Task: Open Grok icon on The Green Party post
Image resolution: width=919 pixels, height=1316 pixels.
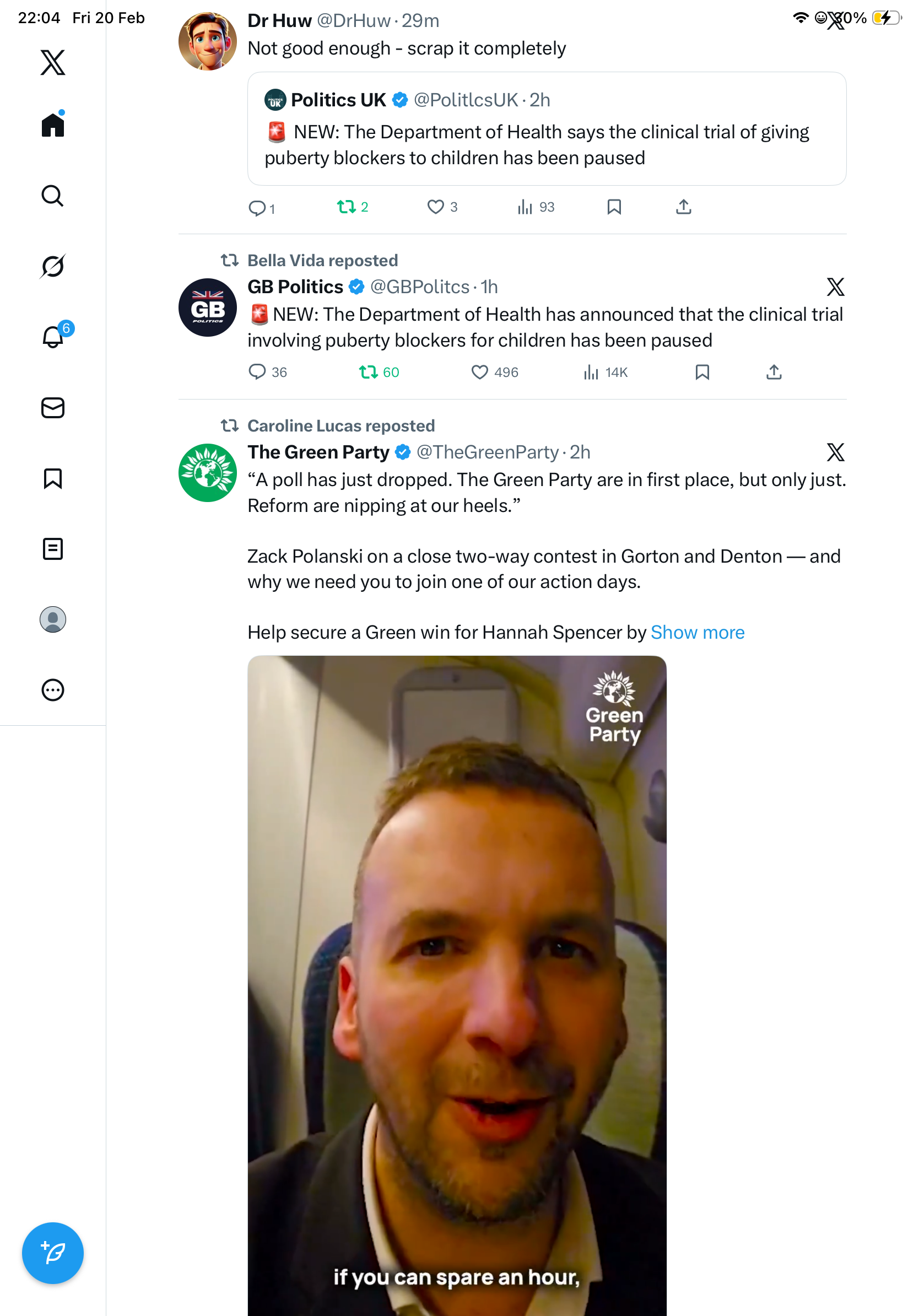Action: pos(835,452)
